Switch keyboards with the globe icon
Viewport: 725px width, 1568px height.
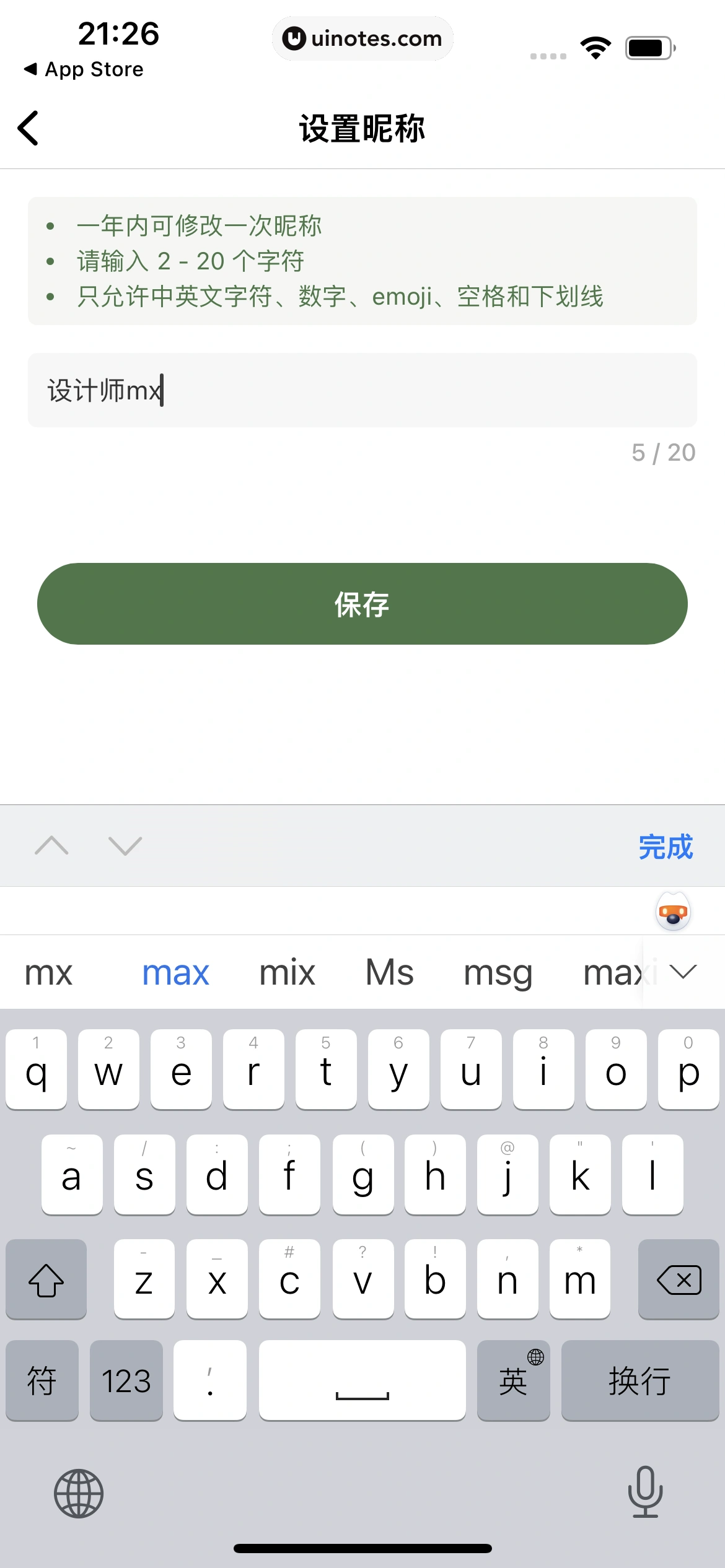click(x=79, y=1493)
